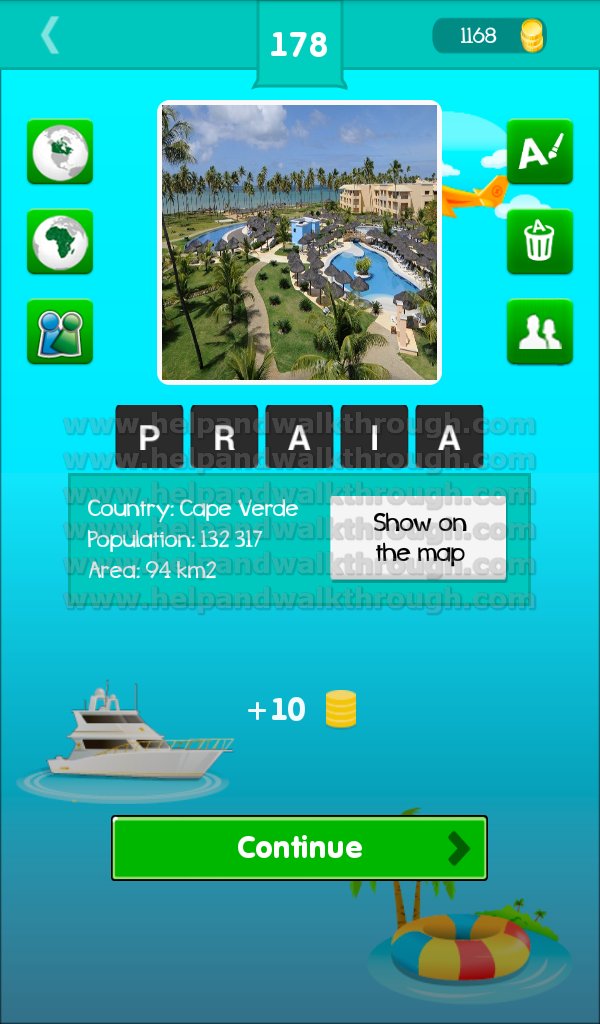This screenshot has width=600, height=1024.
Task: Tap the ask friends icon
Action: [540, 332]
